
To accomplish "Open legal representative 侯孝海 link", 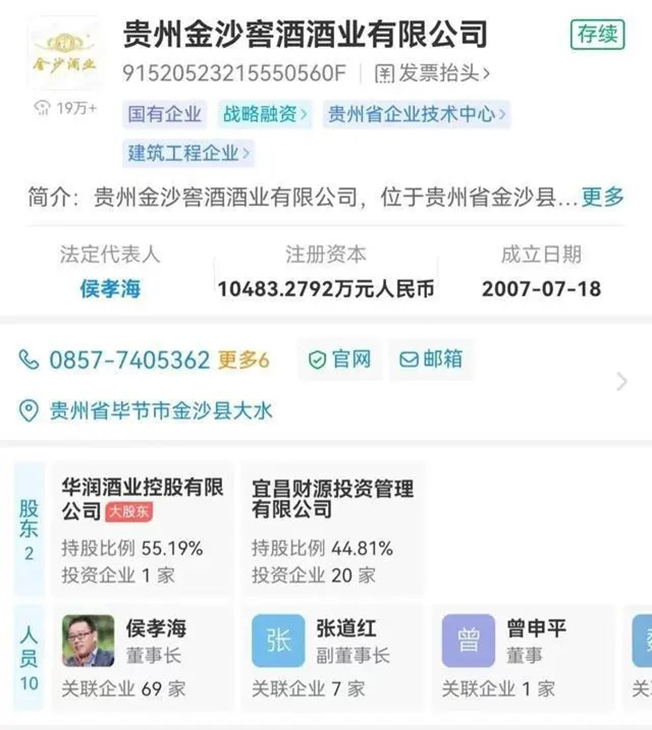I will 110,289.
